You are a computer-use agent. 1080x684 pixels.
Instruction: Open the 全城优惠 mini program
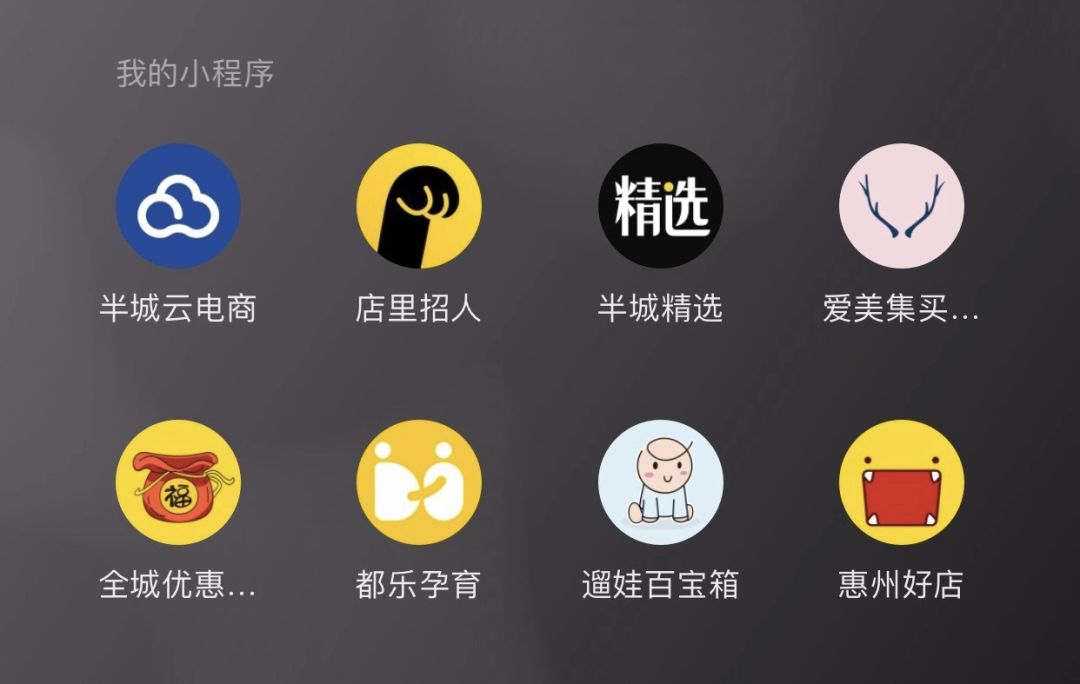178,482
